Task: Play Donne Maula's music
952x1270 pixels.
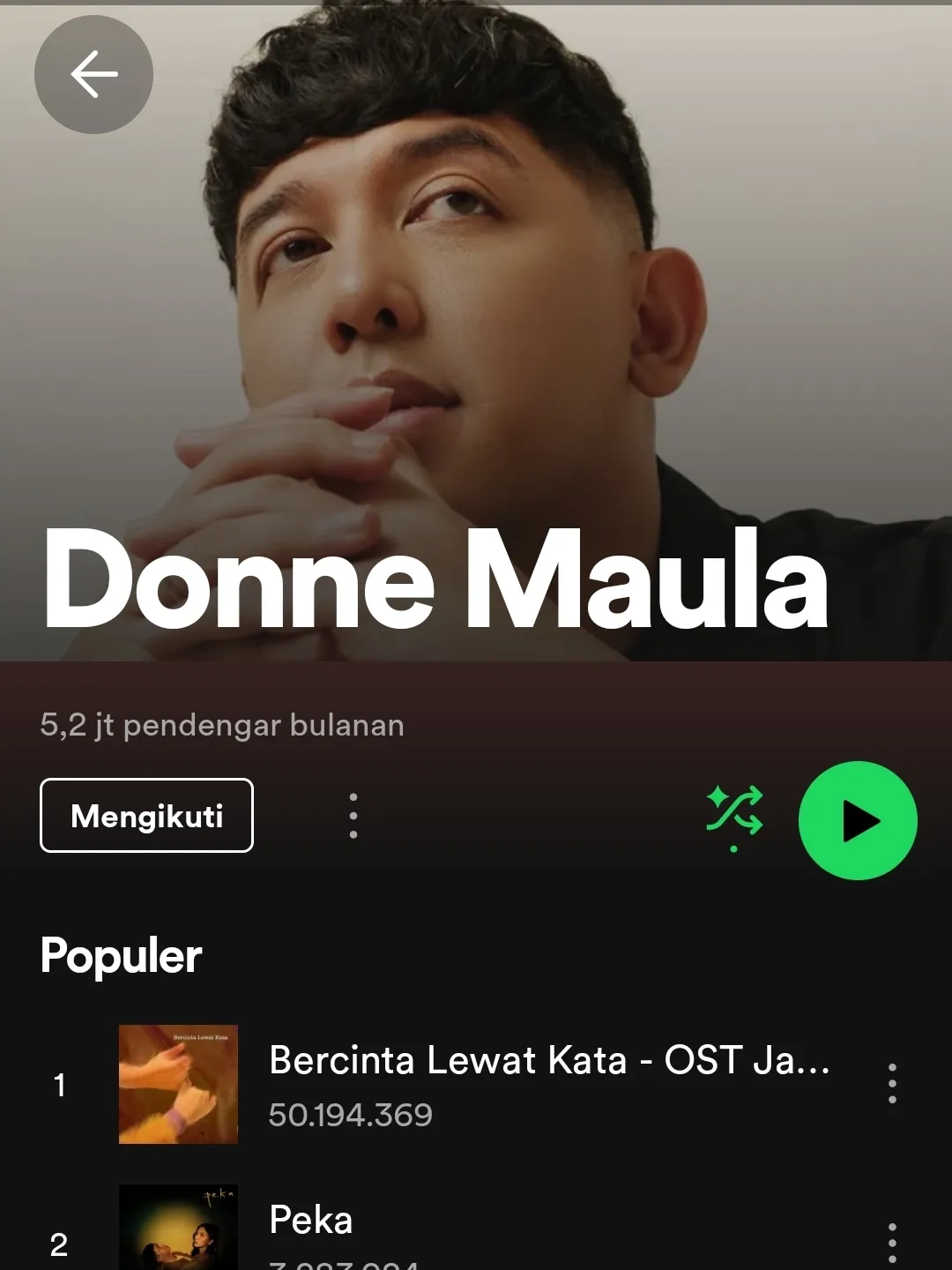Action: point(858,821)
